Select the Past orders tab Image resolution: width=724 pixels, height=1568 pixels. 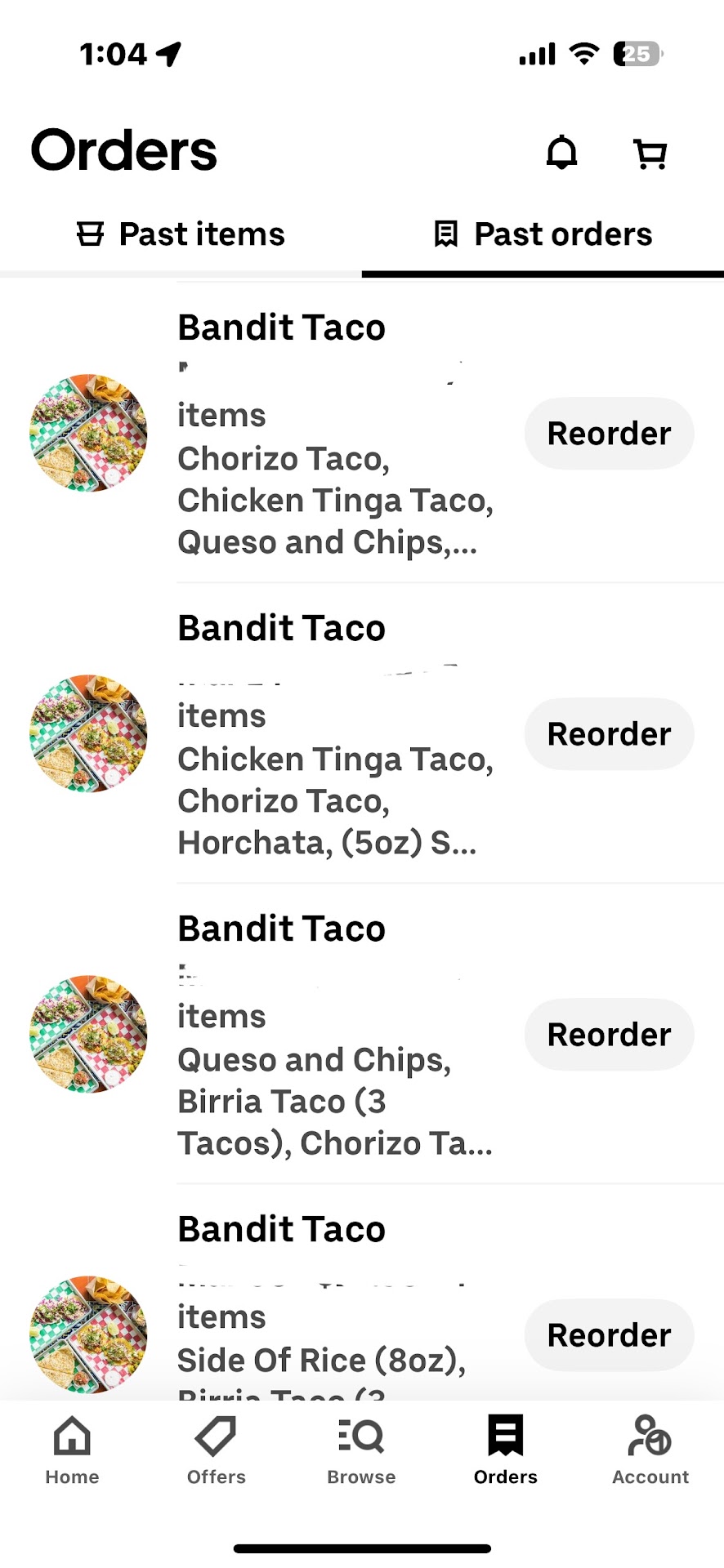click(x=543, y=234)
